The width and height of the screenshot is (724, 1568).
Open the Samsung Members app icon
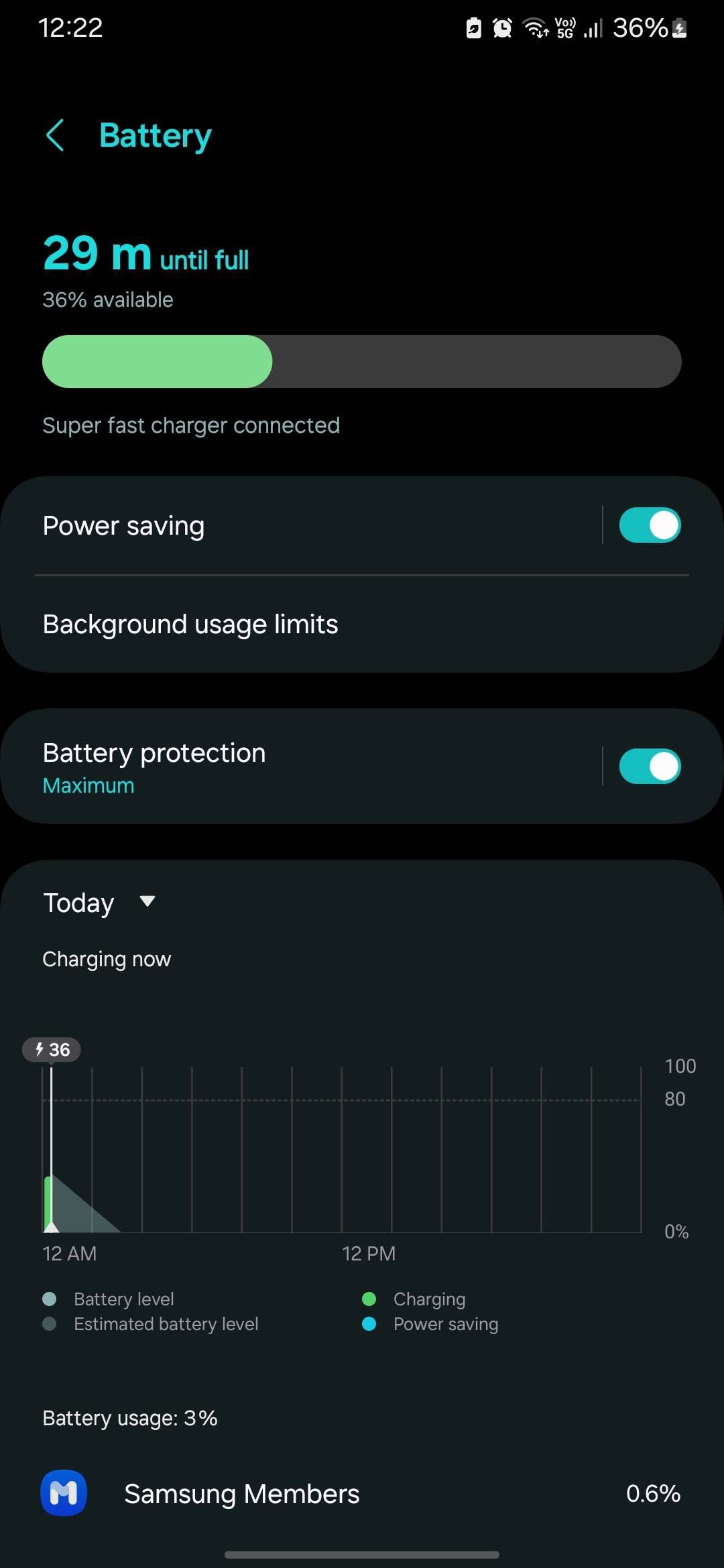(x=64, y=1494)
